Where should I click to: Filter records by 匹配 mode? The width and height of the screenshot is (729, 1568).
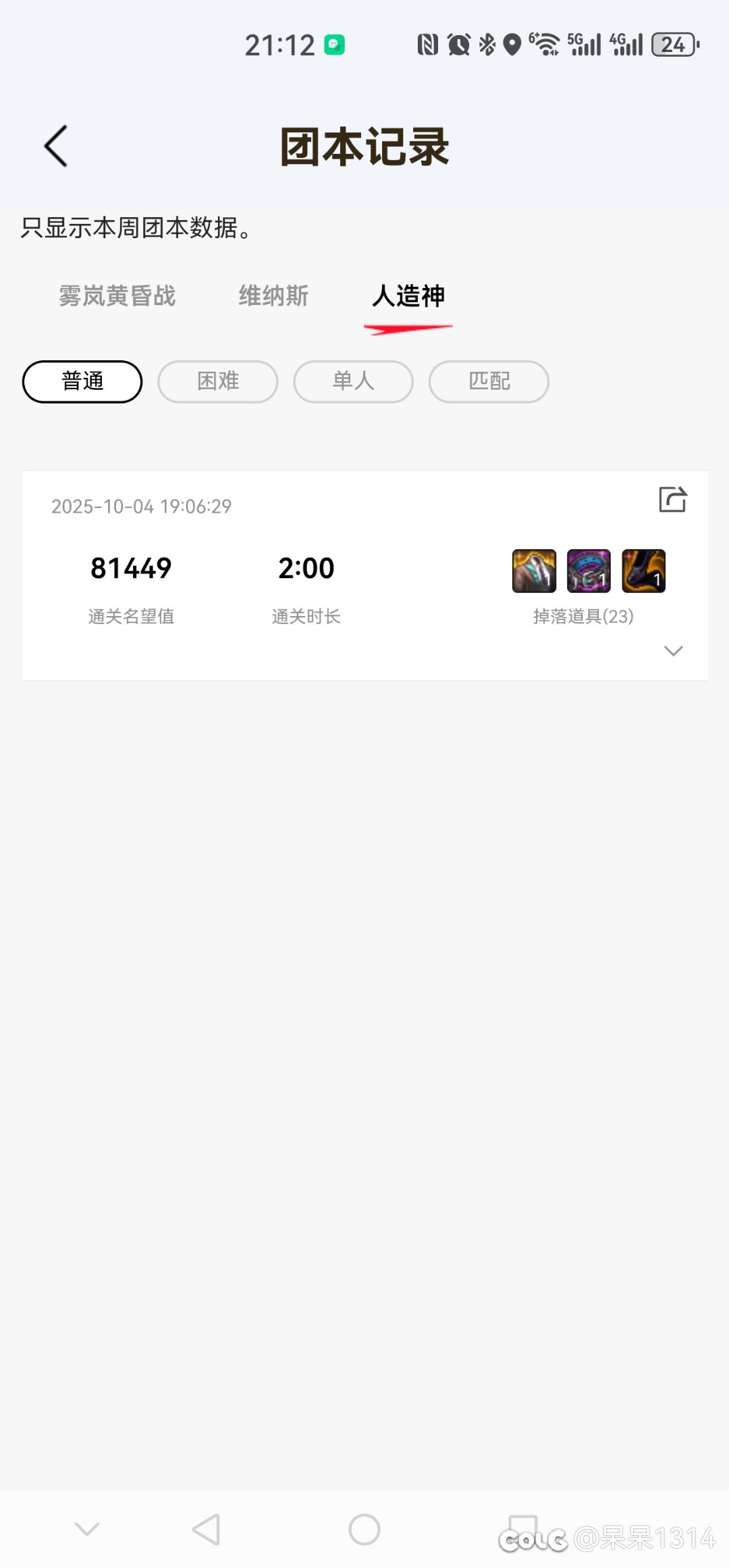tap(489, 382)
